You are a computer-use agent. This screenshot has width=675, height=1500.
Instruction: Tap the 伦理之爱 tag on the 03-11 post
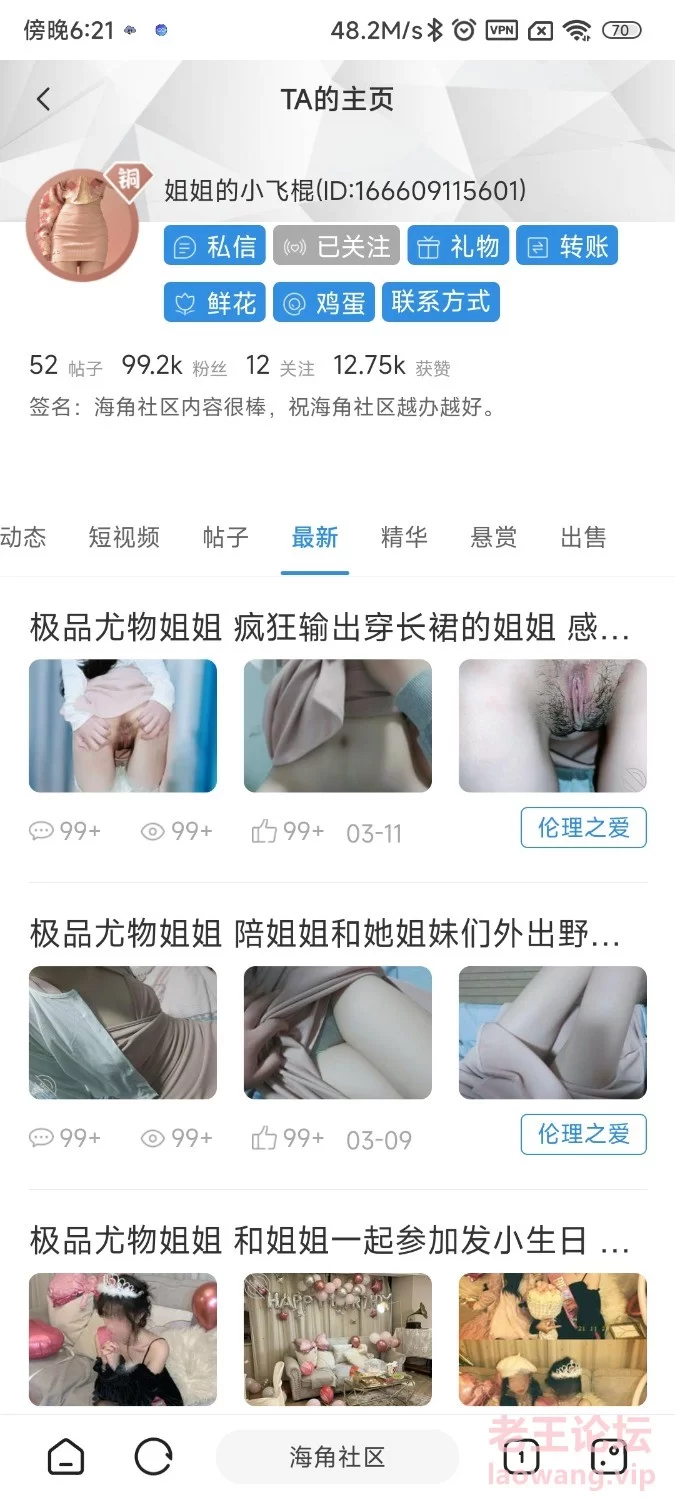pos(583,828)
